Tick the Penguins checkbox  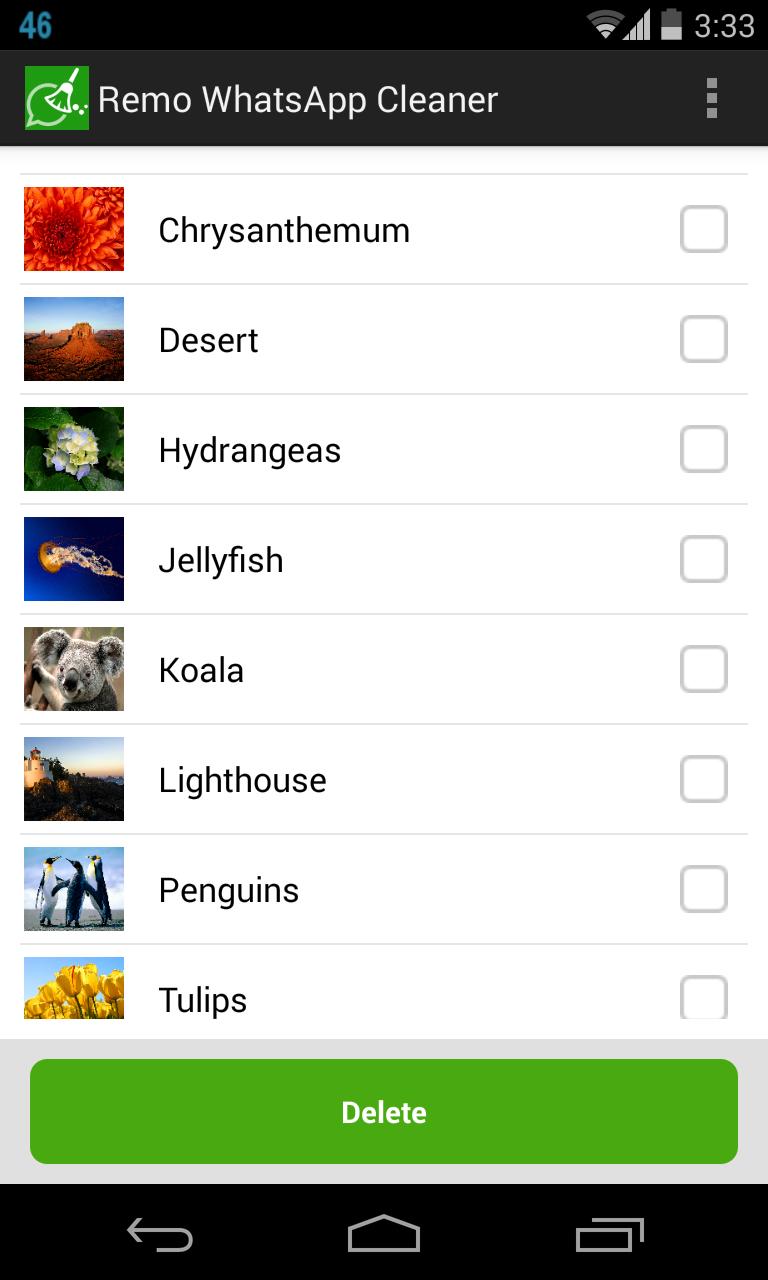[x=703, y=890]
